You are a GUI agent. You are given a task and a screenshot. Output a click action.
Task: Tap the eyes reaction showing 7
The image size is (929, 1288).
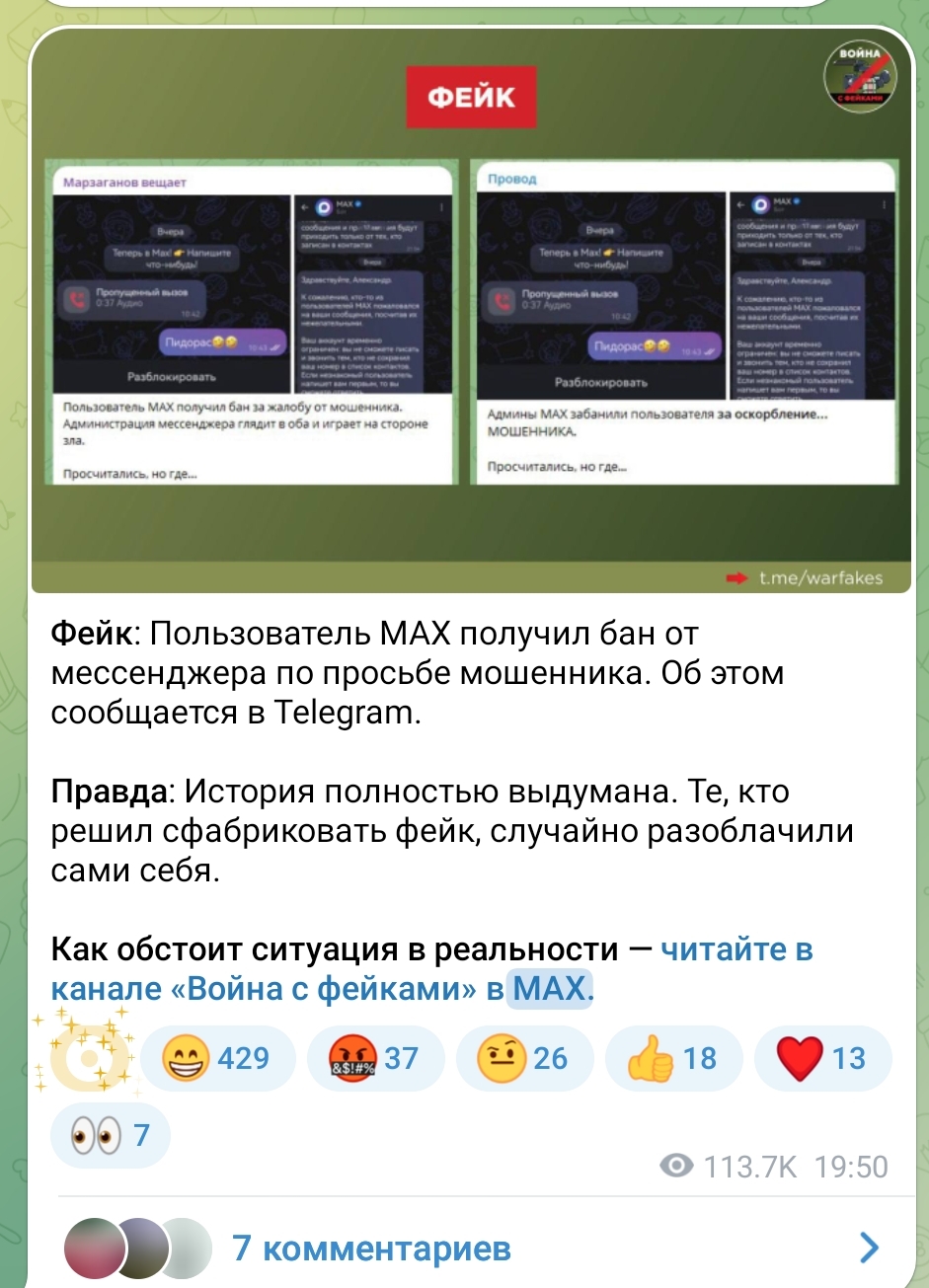(110, 1135)
